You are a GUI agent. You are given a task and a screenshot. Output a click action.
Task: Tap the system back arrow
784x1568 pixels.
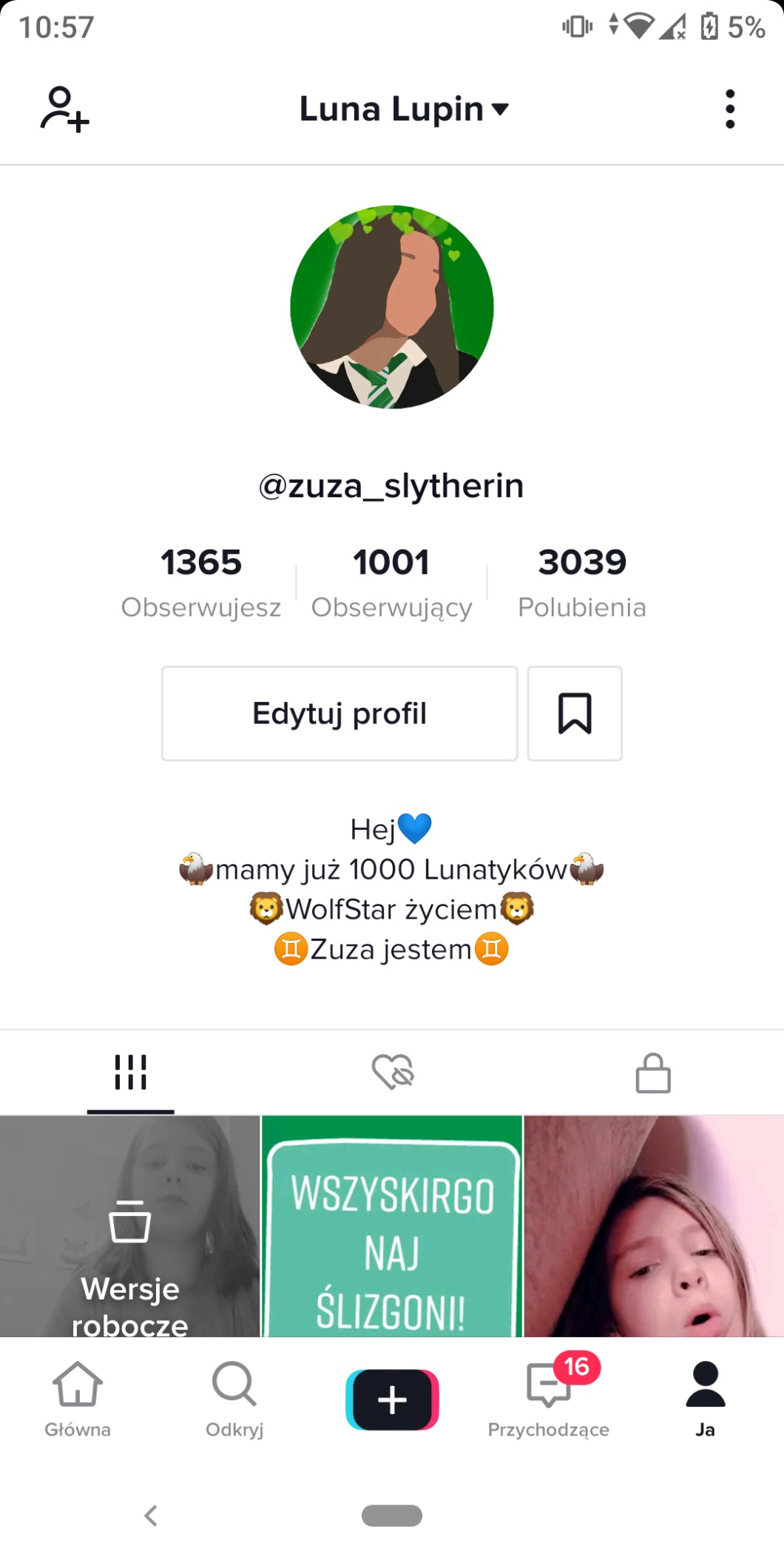151,1515
